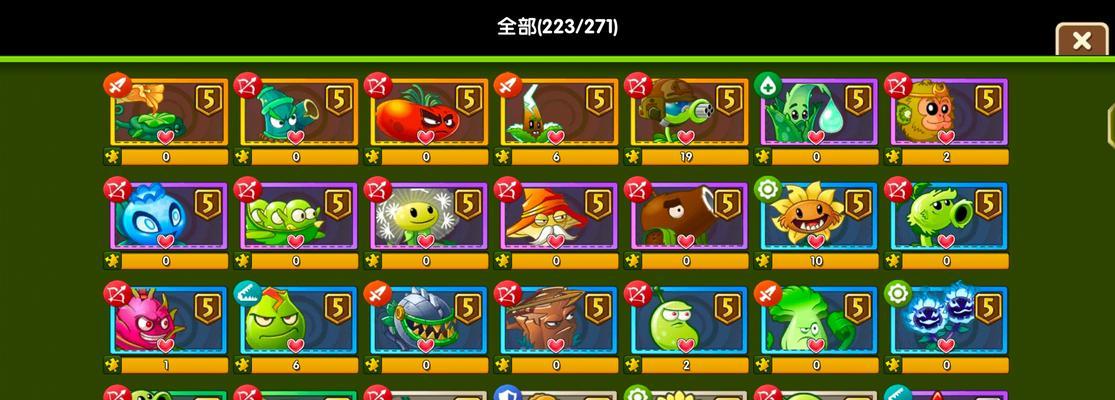The image size is (1115, 400).
Task: Open the brown coconut cannon card
Action: pyautogui.click(x=688, y=216)
